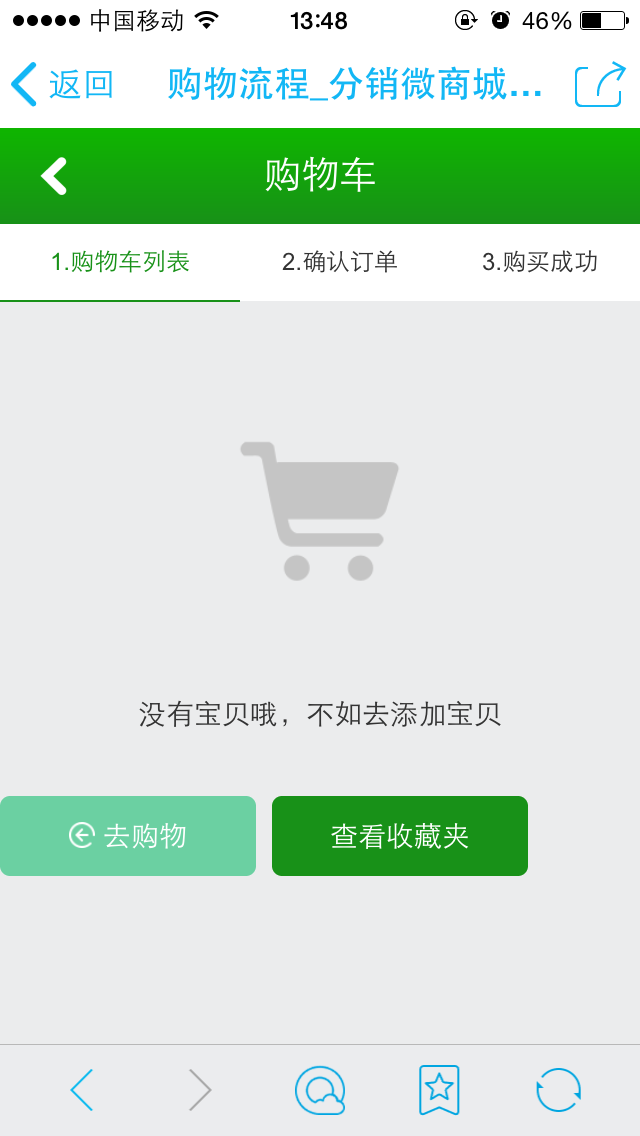This screenshot has width=640, height=1136.
Task: Open the bookmarks star icon
Action: 439,1090
